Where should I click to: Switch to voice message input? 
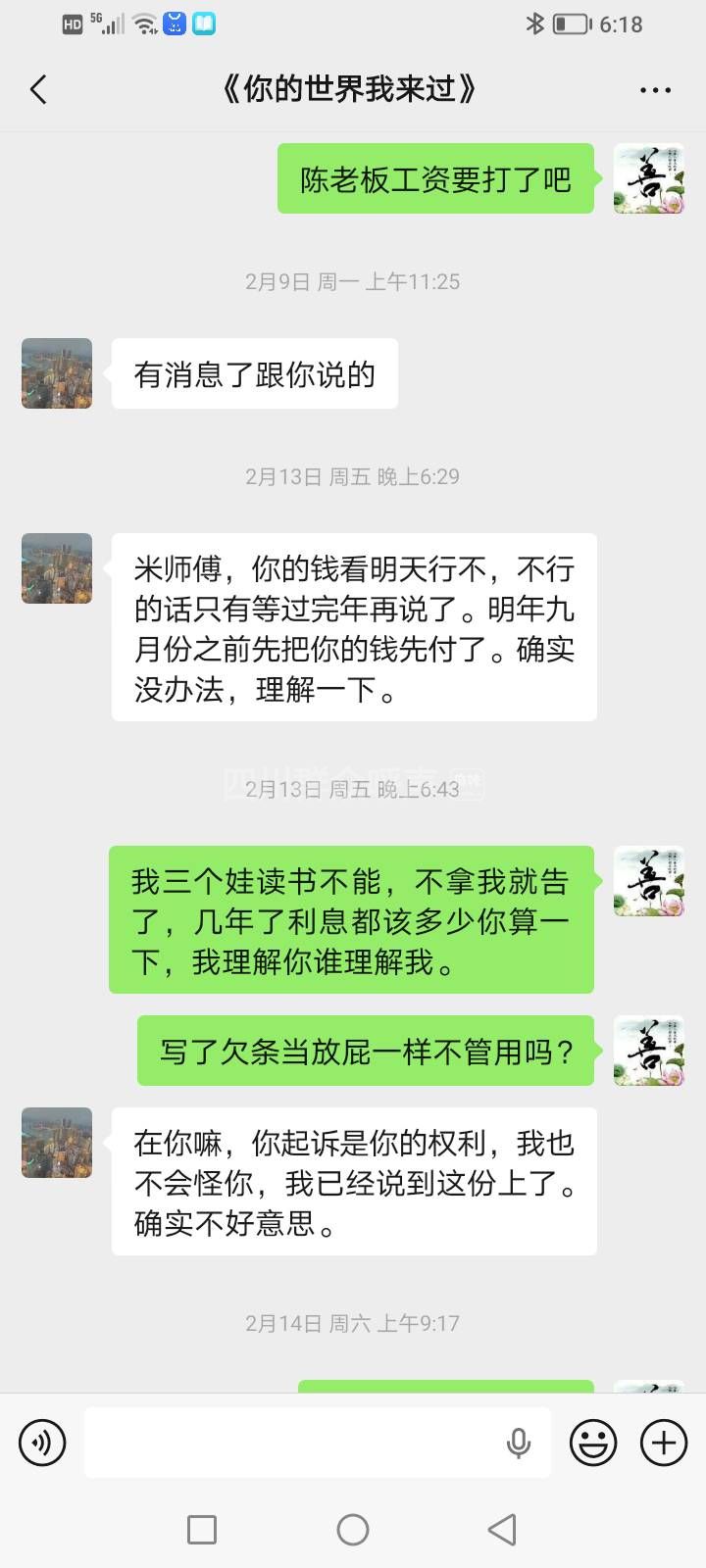point(42,1443)
